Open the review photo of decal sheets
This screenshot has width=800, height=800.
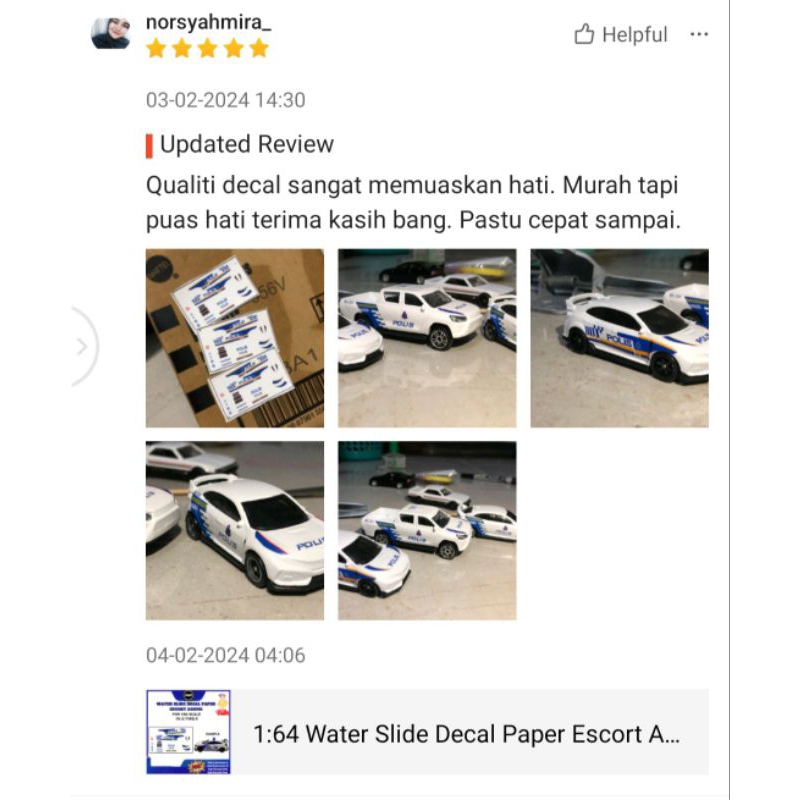[x=235, y=338]
